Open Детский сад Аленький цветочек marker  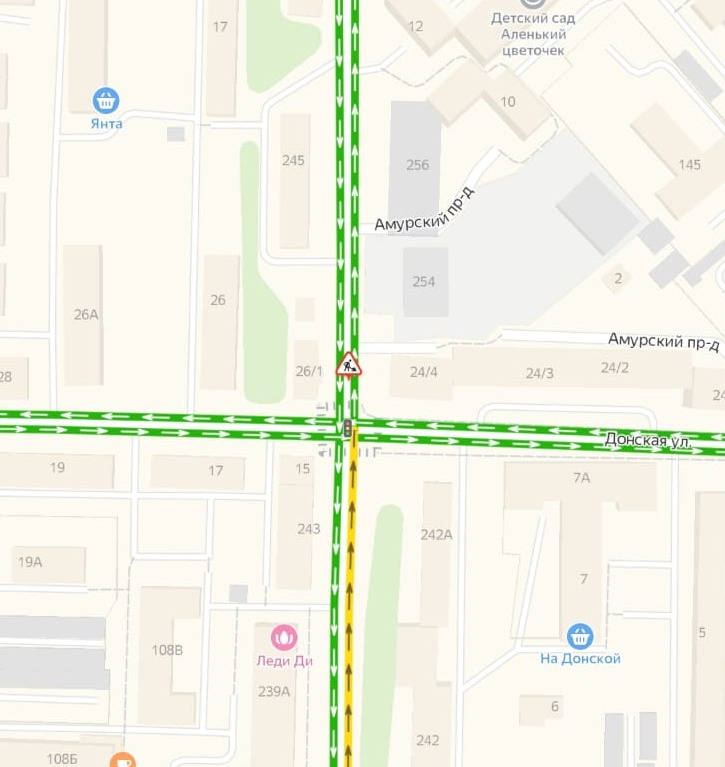coord(532,4)
